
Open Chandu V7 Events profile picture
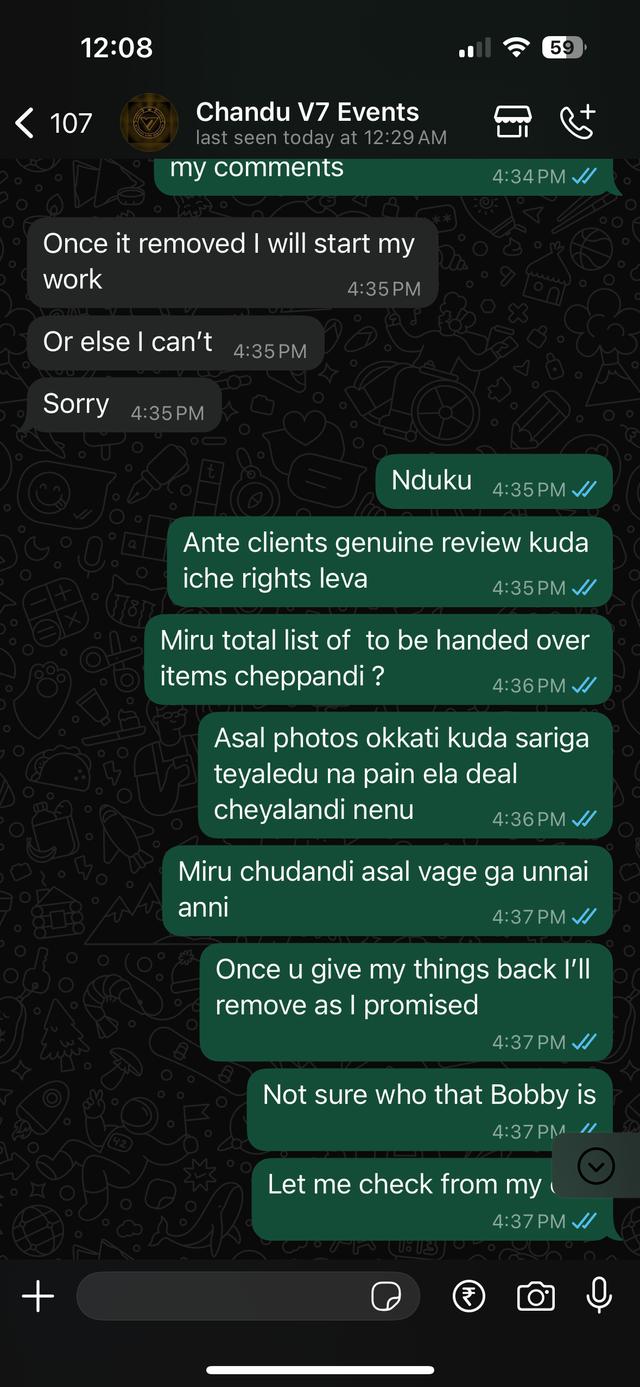coord(148,122)
